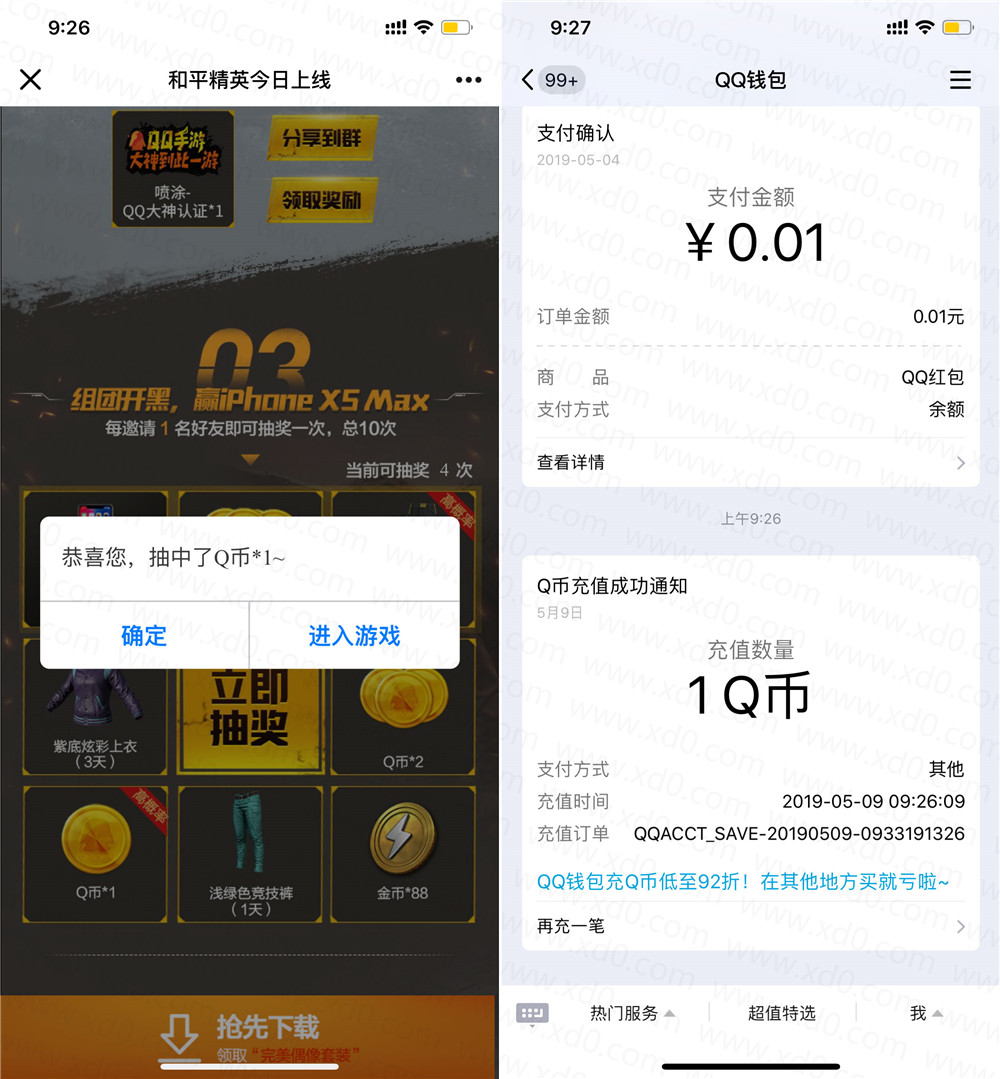This screenshot has width=1000, height=1079.
Task: Open 查看详情 for the payment
Action: 750,462
